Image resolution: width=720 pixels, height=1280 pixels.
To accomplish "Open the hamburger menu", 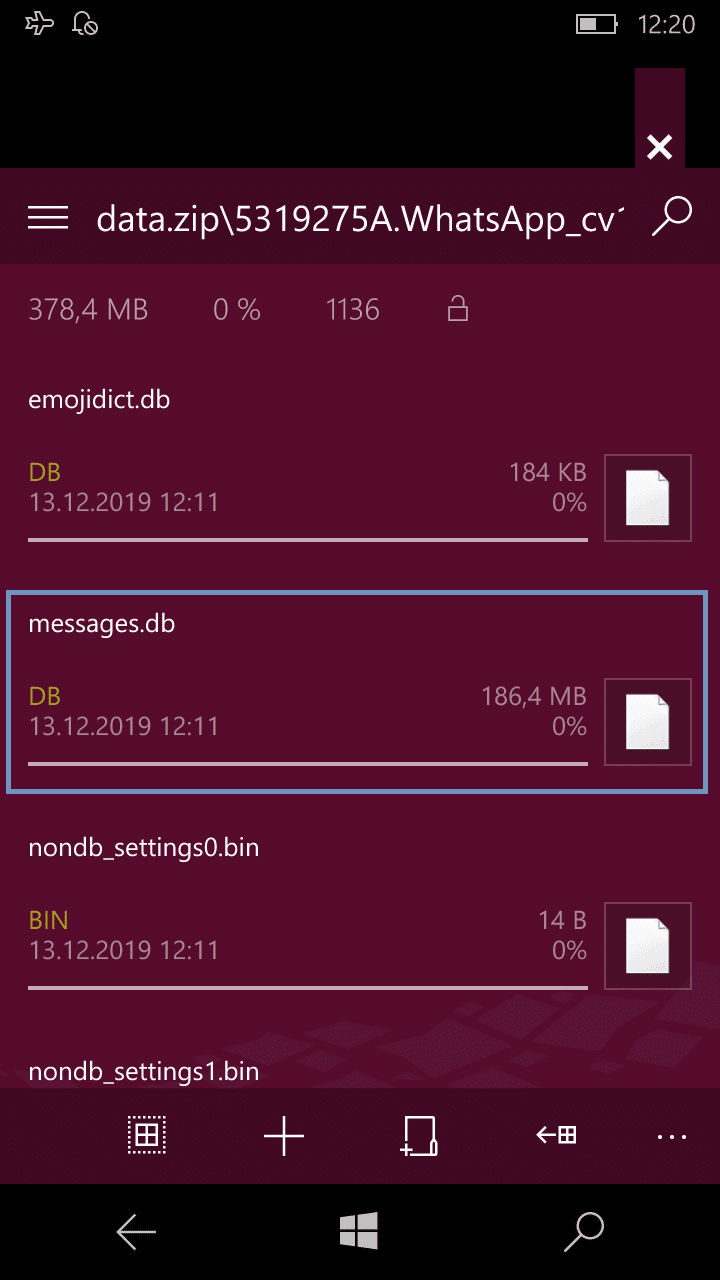I will click(x=48, y=217).
